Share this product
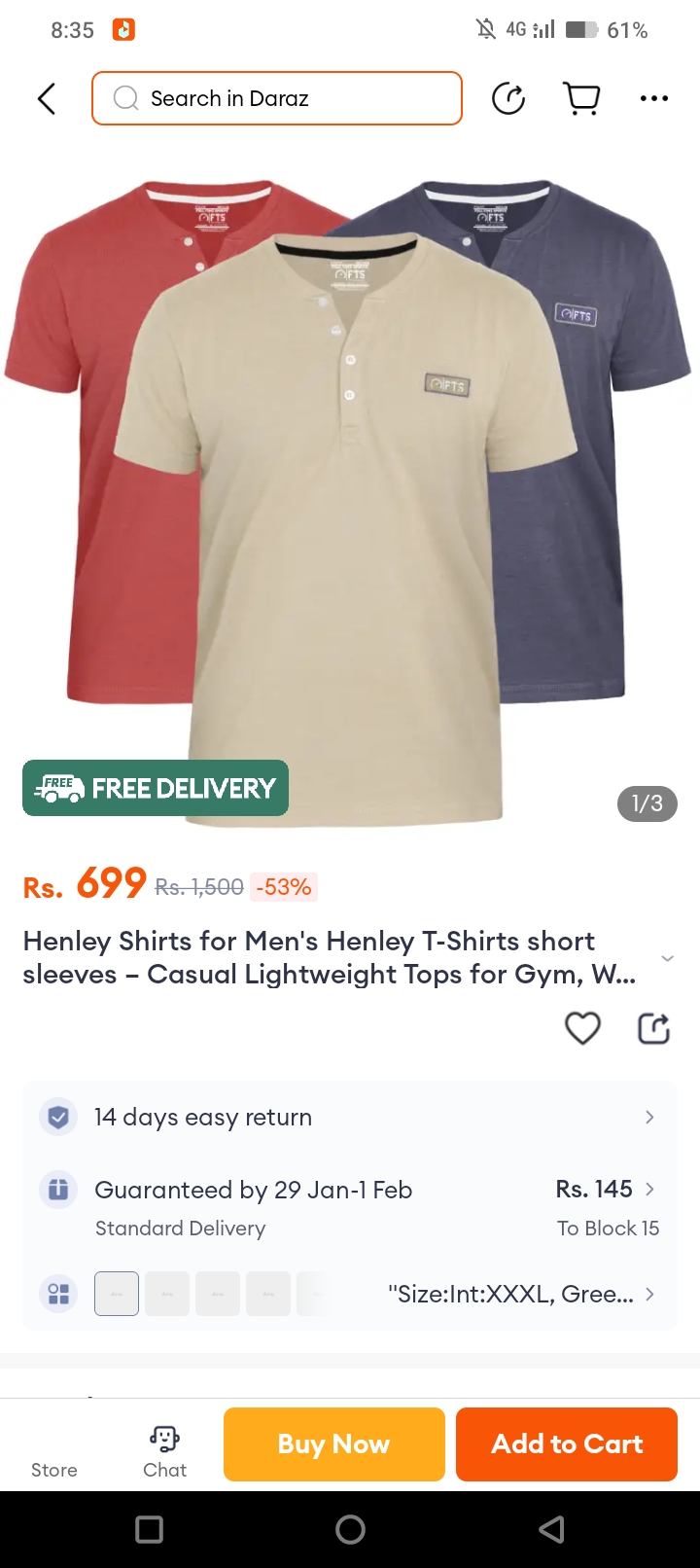700x1568 pixels. [x=653, y=1028]
